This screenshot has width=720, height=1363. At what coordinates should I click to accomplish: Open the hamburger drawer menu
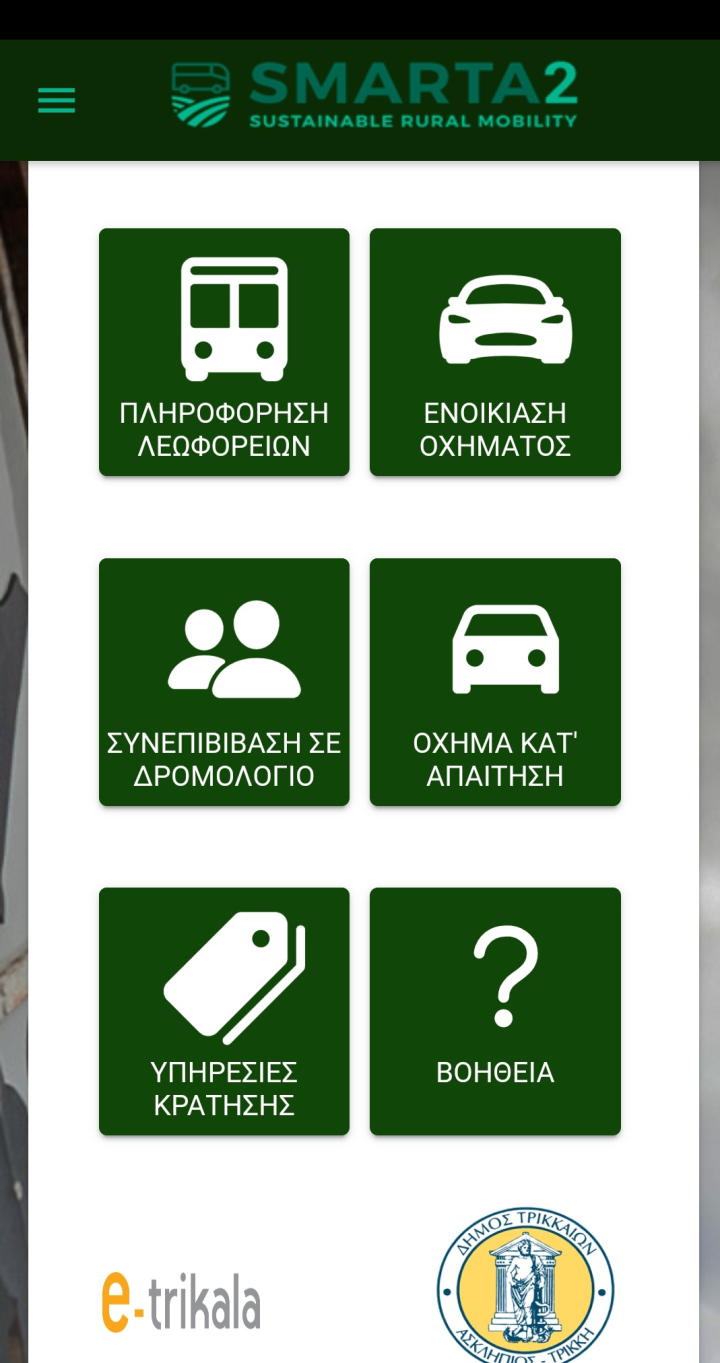click(x=57, y=100)
